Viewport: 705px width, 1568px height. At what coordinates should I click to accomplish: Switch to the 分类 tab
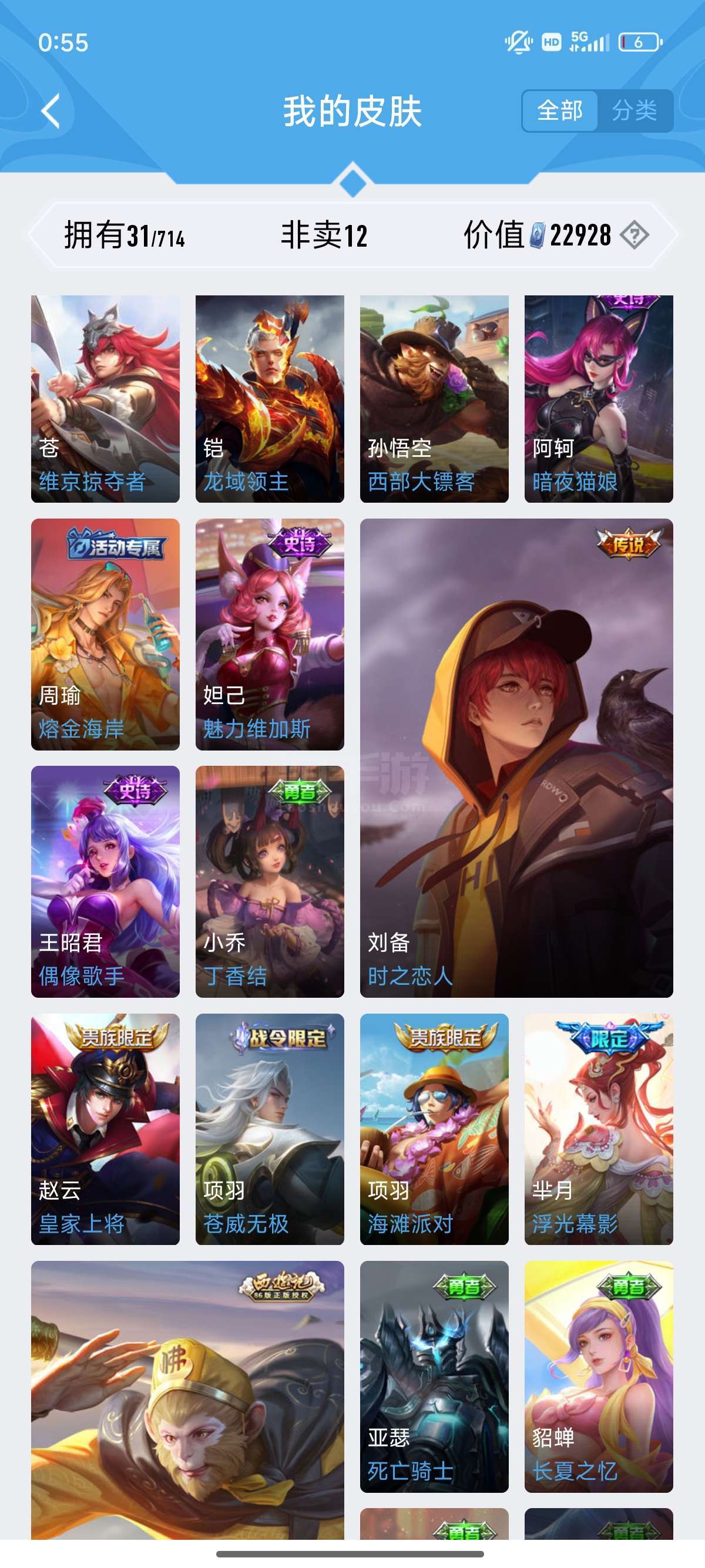[x=634, y=111]
